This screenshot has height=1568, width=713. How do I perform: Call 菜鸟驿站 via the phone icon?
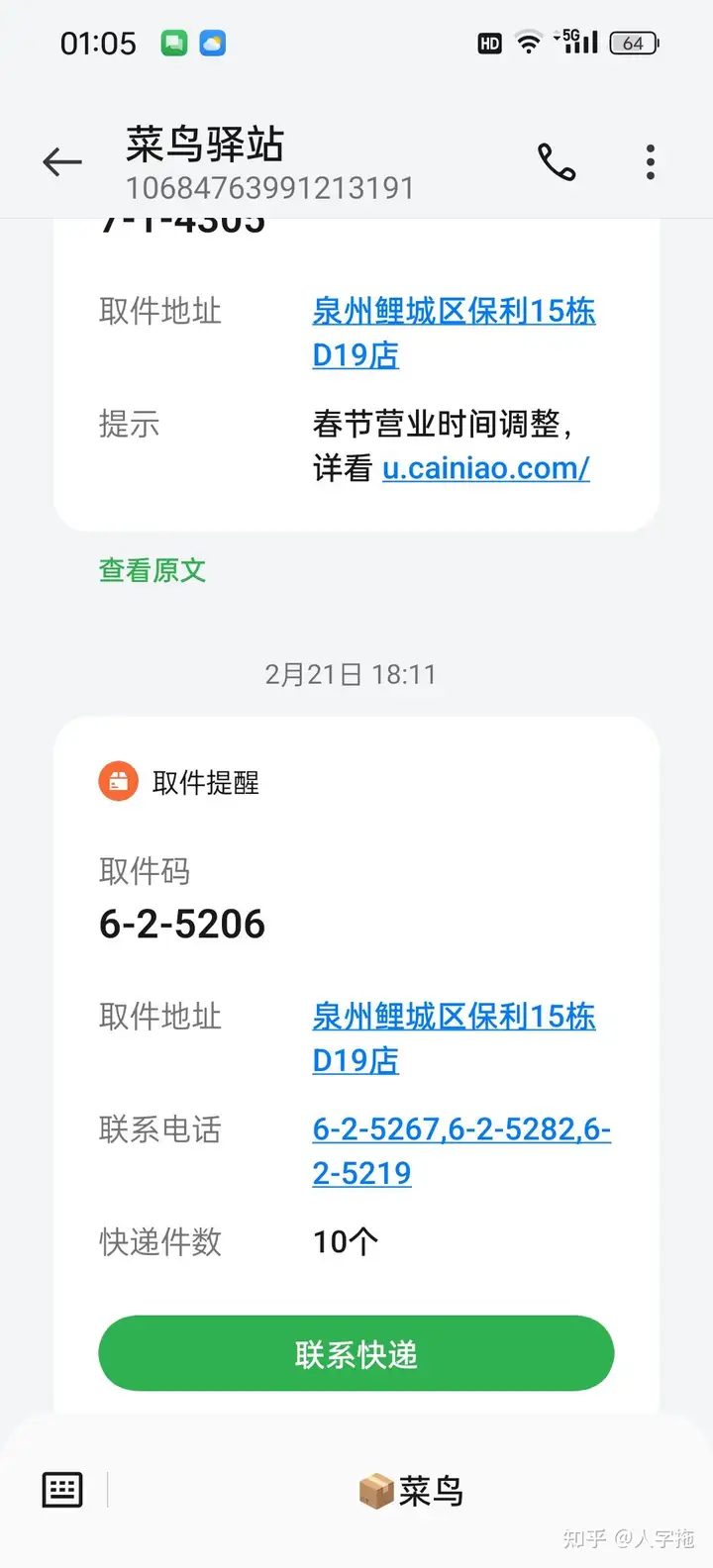(x=557, y=161)
